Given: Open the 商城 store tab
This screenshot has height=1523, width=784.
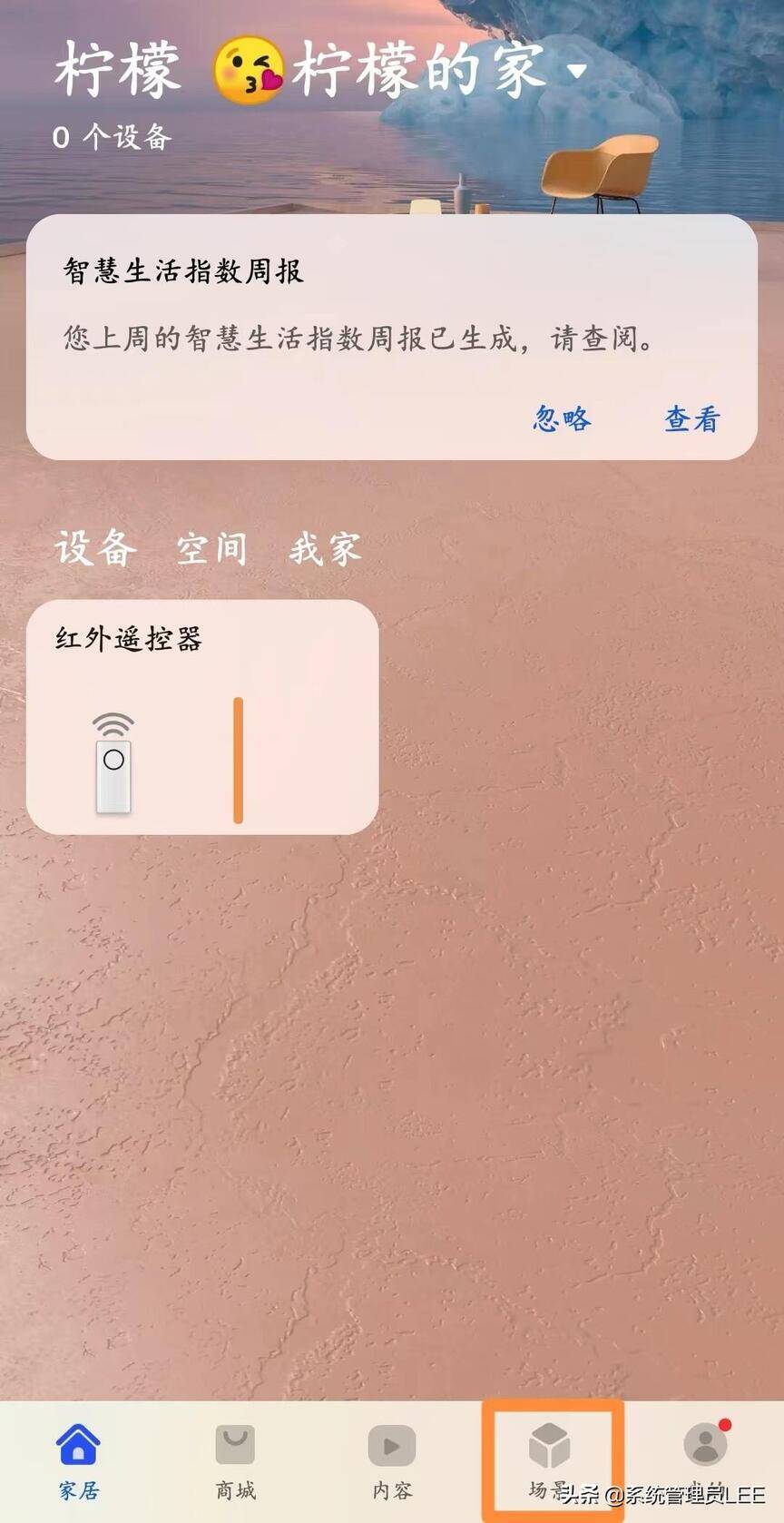Looking at the screenshot, I should 235,1459.
